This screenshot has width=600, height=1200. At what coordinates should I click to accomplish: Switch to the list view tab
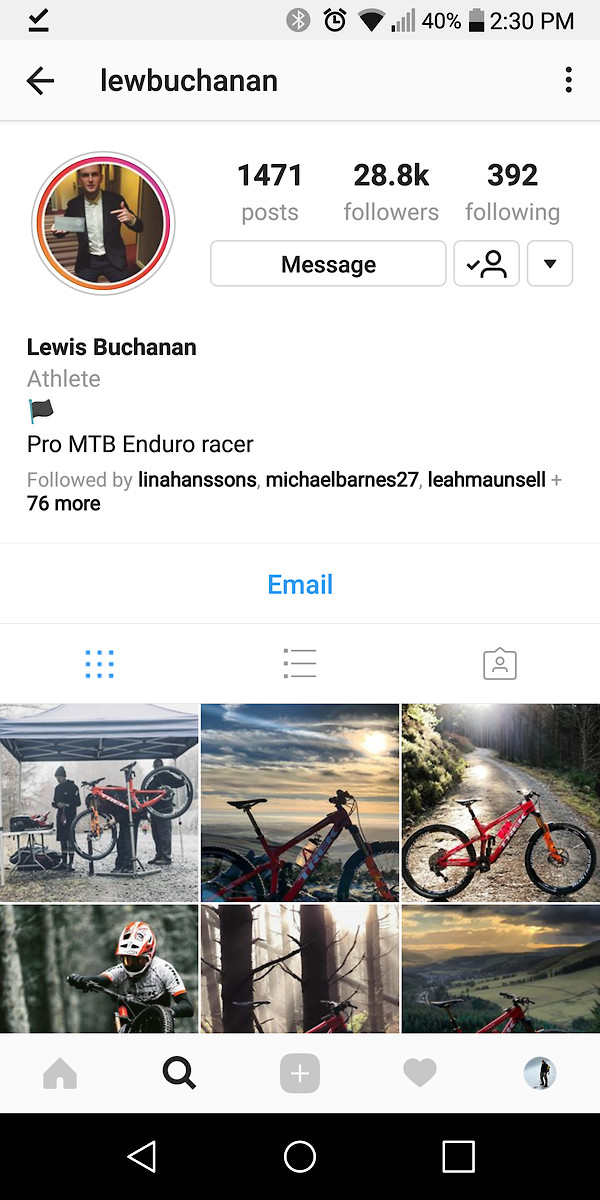pyautogui.click(x=300, y=663)
